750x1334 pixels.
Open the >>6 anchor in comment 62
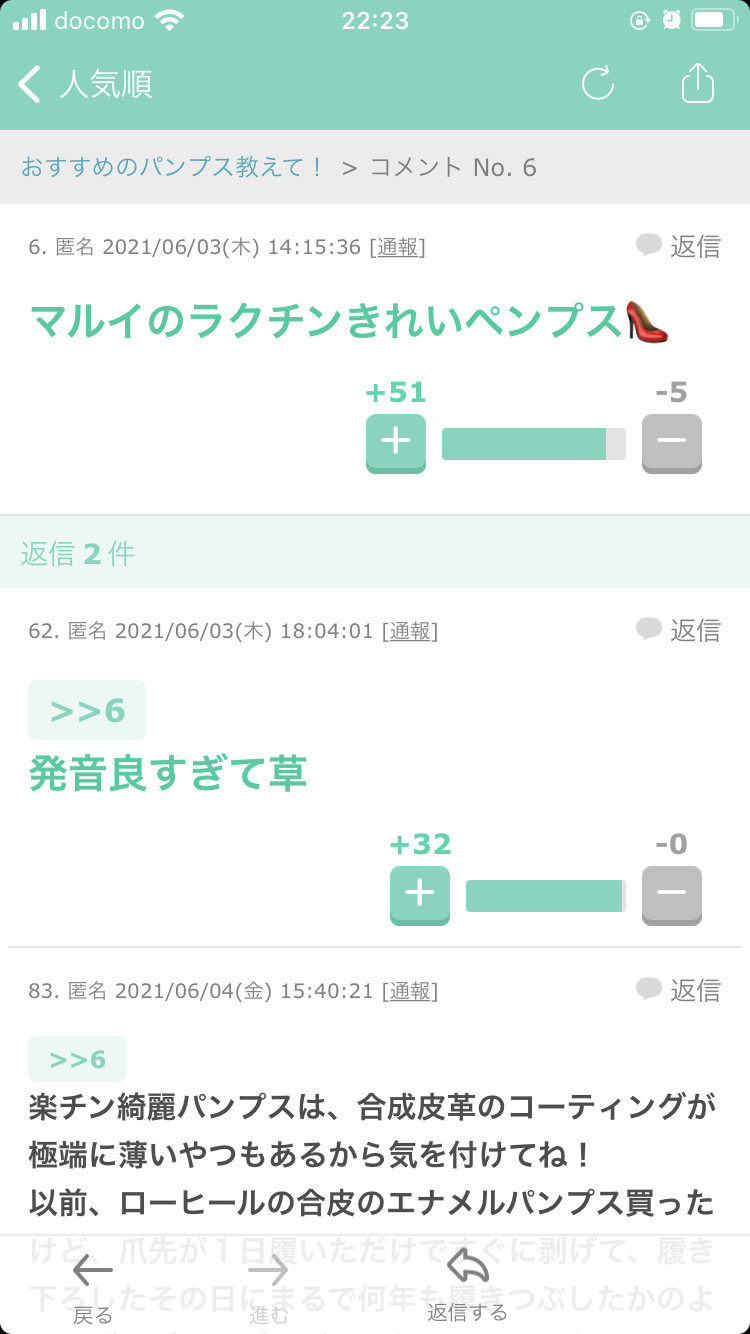pyautogui.click(x=87, y=710)
